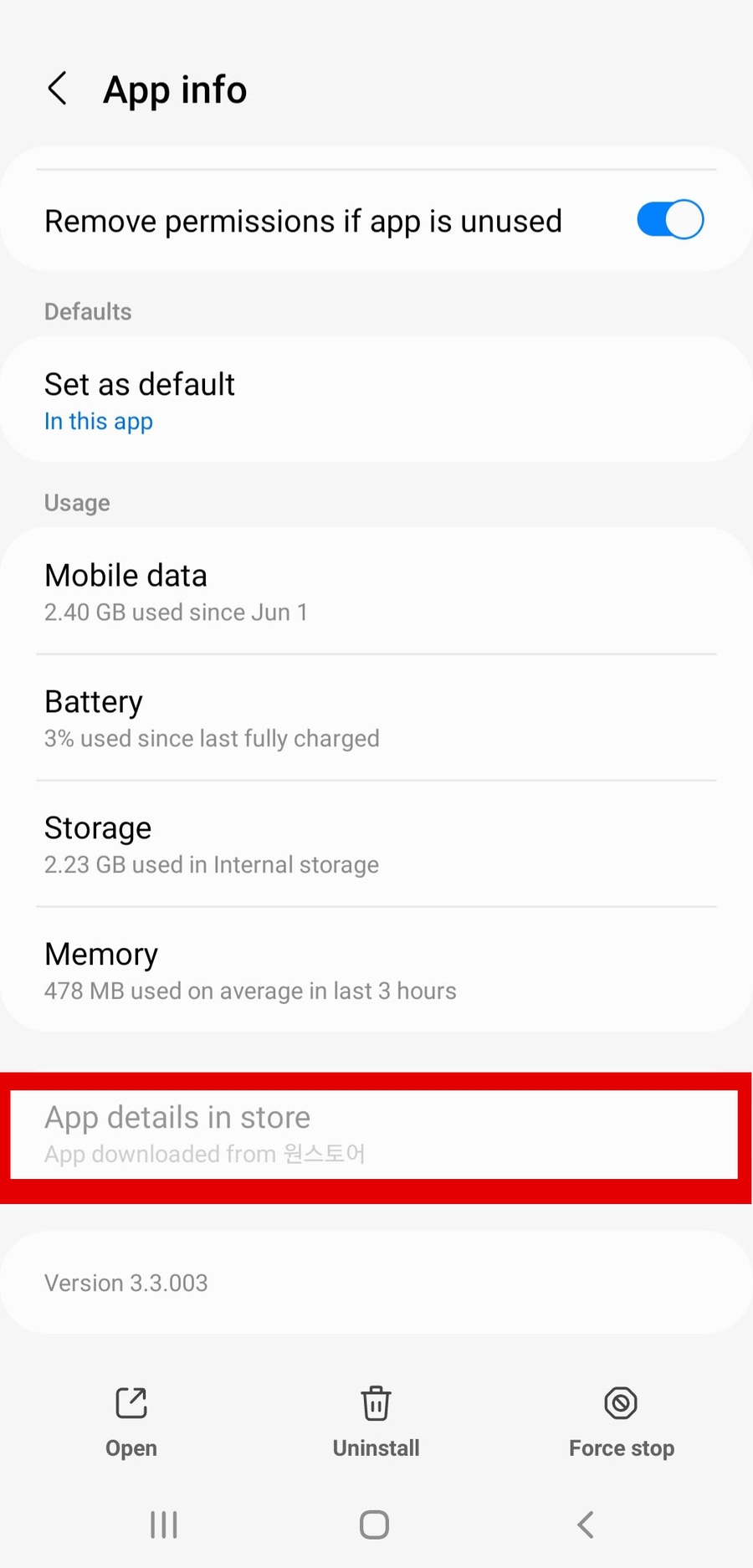The image size is (753, 1568).
Task: Open the app
Action: [131, 1421]
